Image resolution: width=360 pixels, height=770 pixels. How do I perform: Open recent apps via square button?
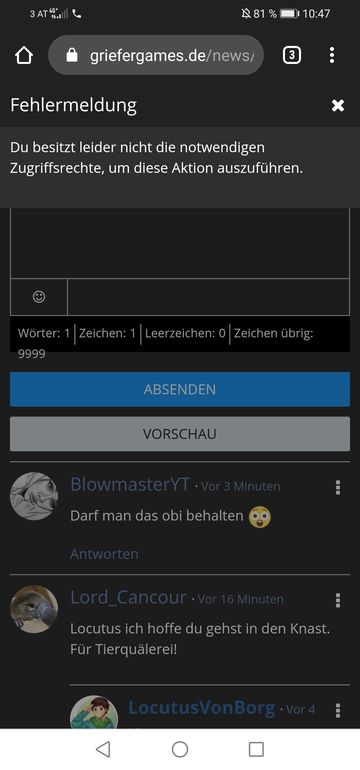tap(256, 749)
